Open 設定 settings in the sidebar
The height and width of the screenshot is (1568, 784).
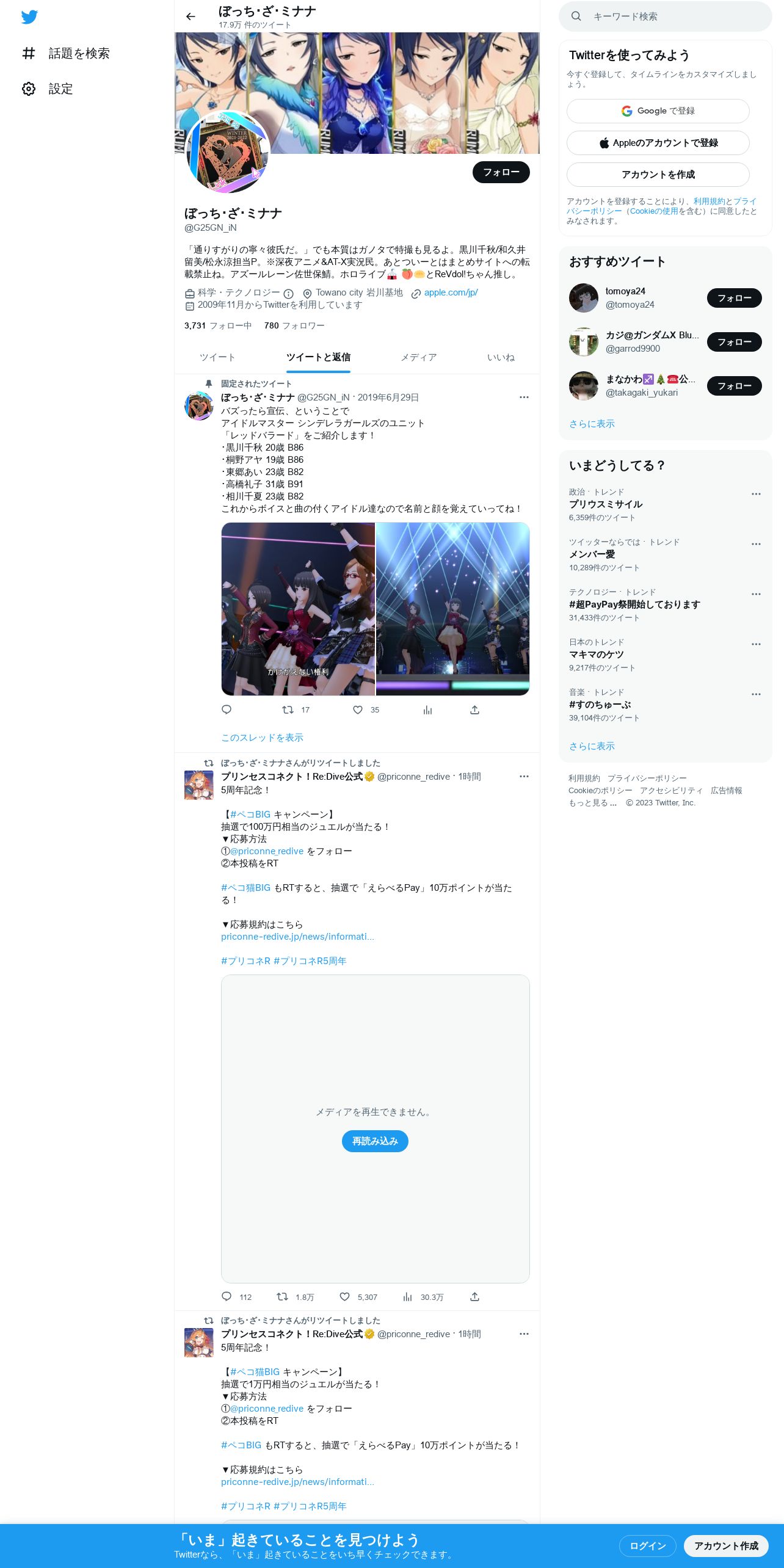pos(48,89)
